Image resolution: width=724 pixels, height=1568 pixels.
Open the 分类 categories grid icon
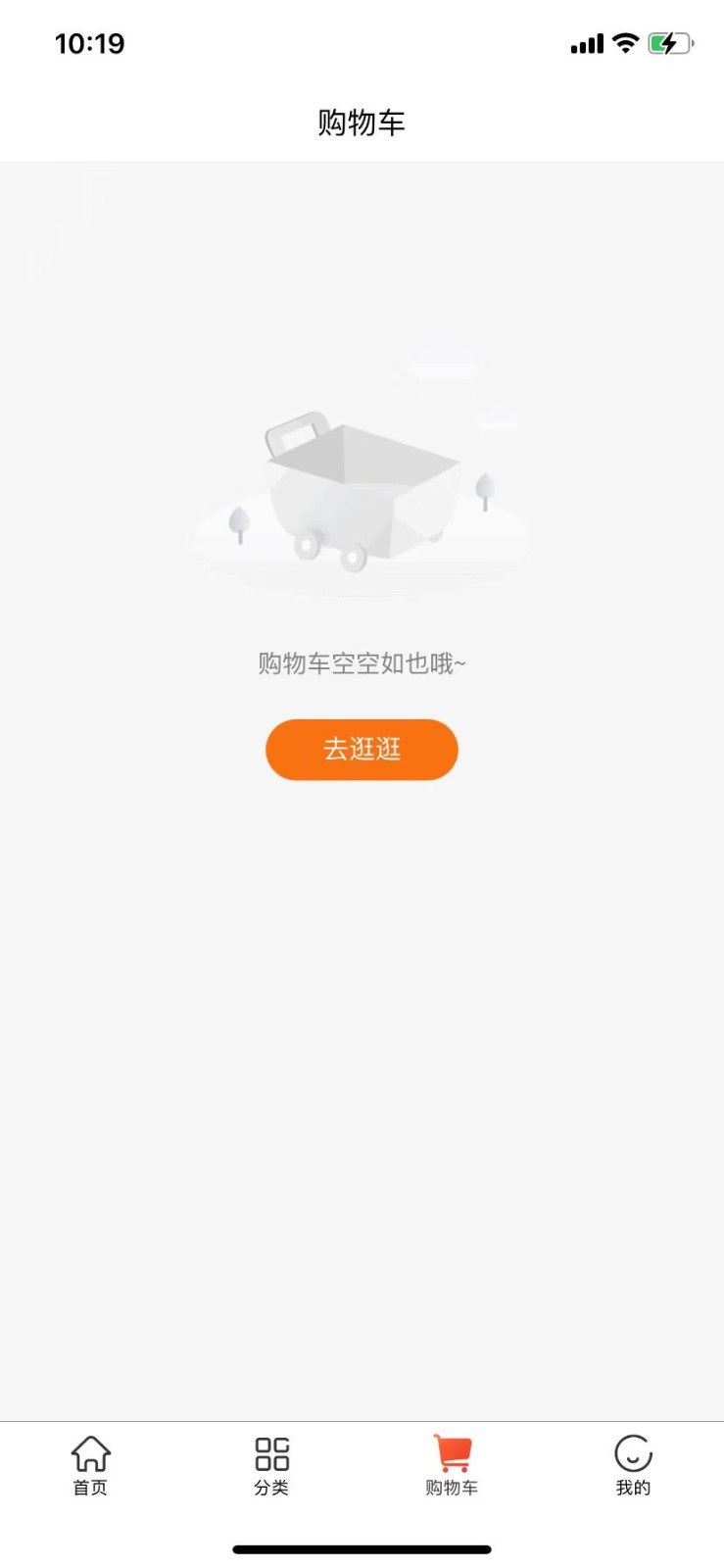(x=271, y=1451)
